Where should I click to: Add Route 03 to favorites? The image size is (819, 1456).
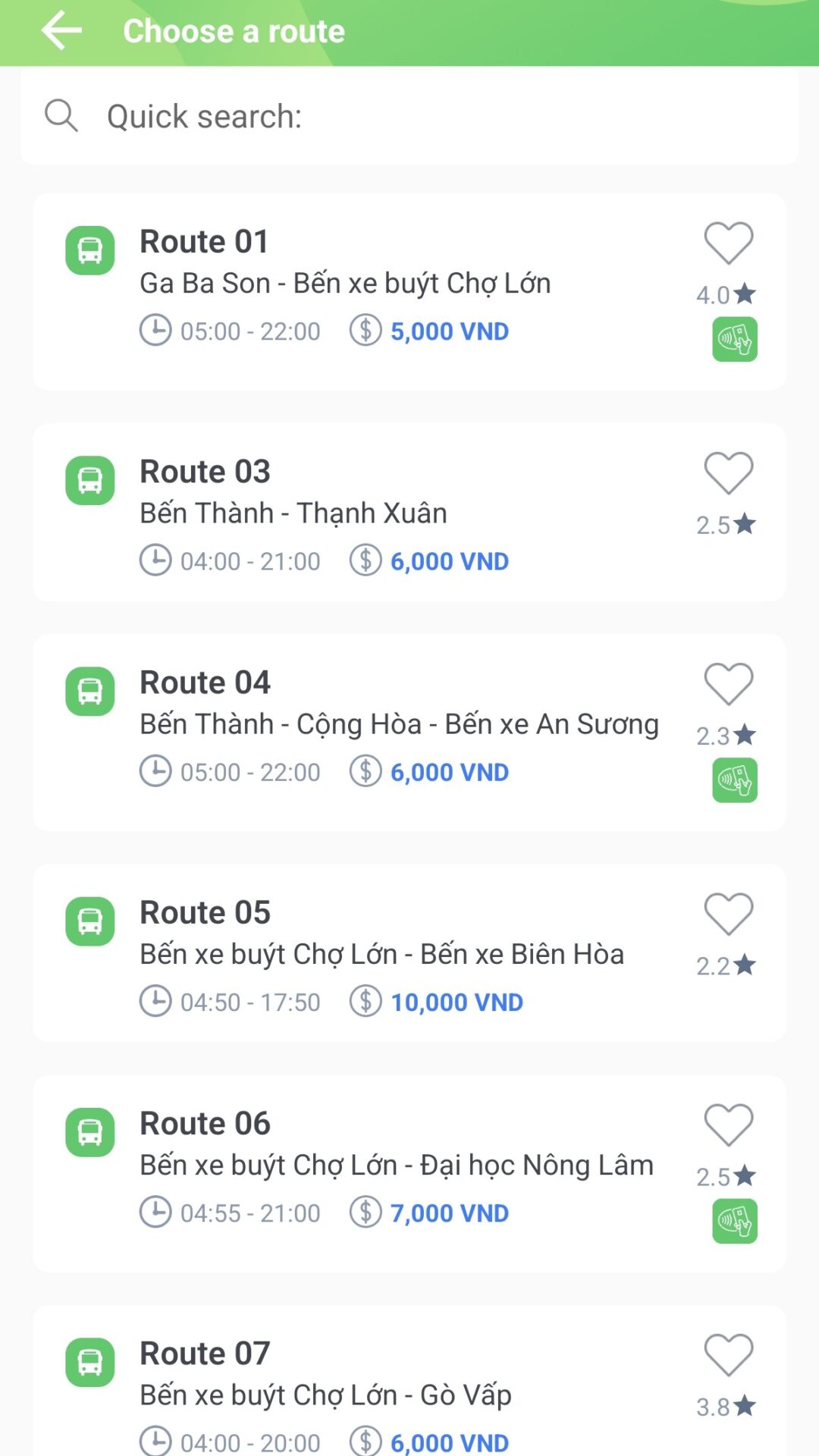[728, 472]
